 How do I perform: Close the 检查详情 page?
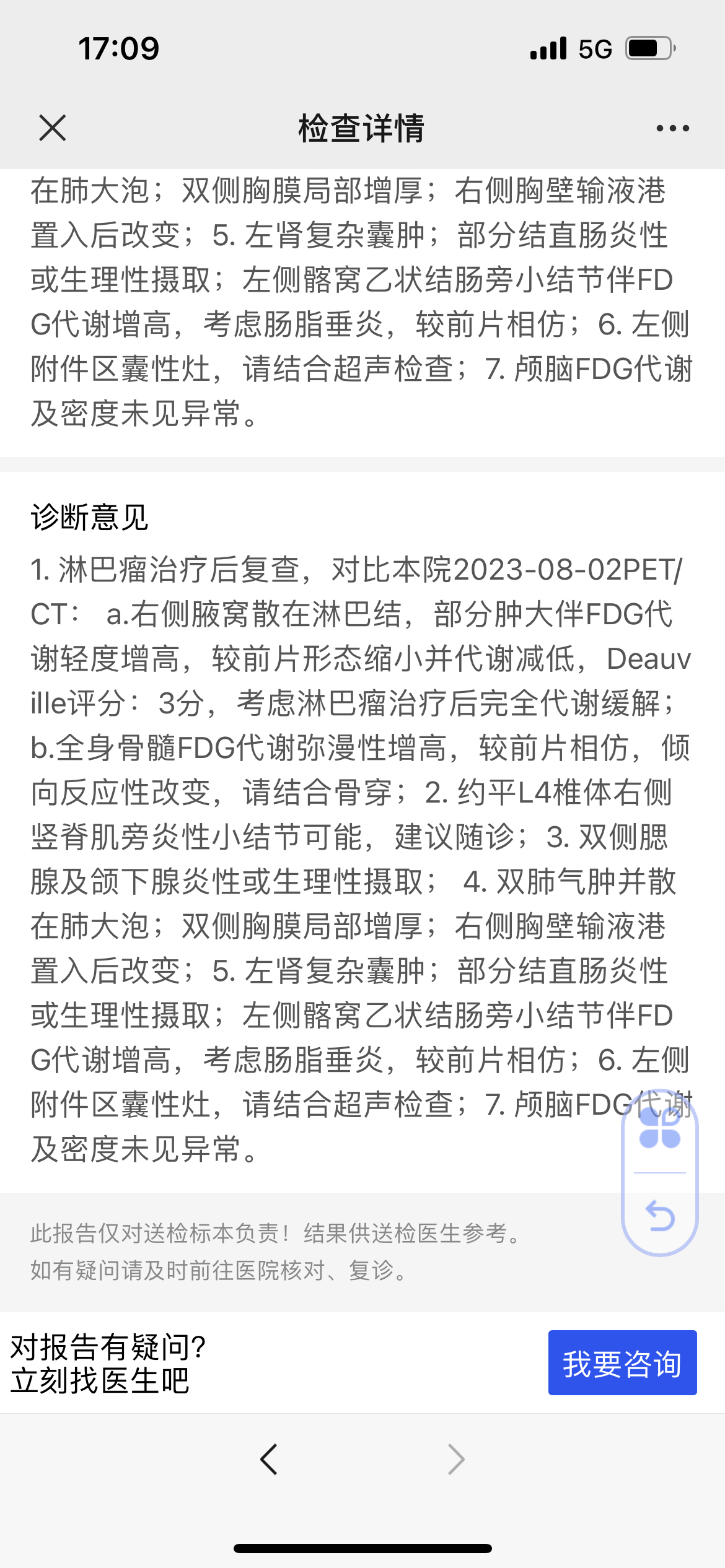52,128
